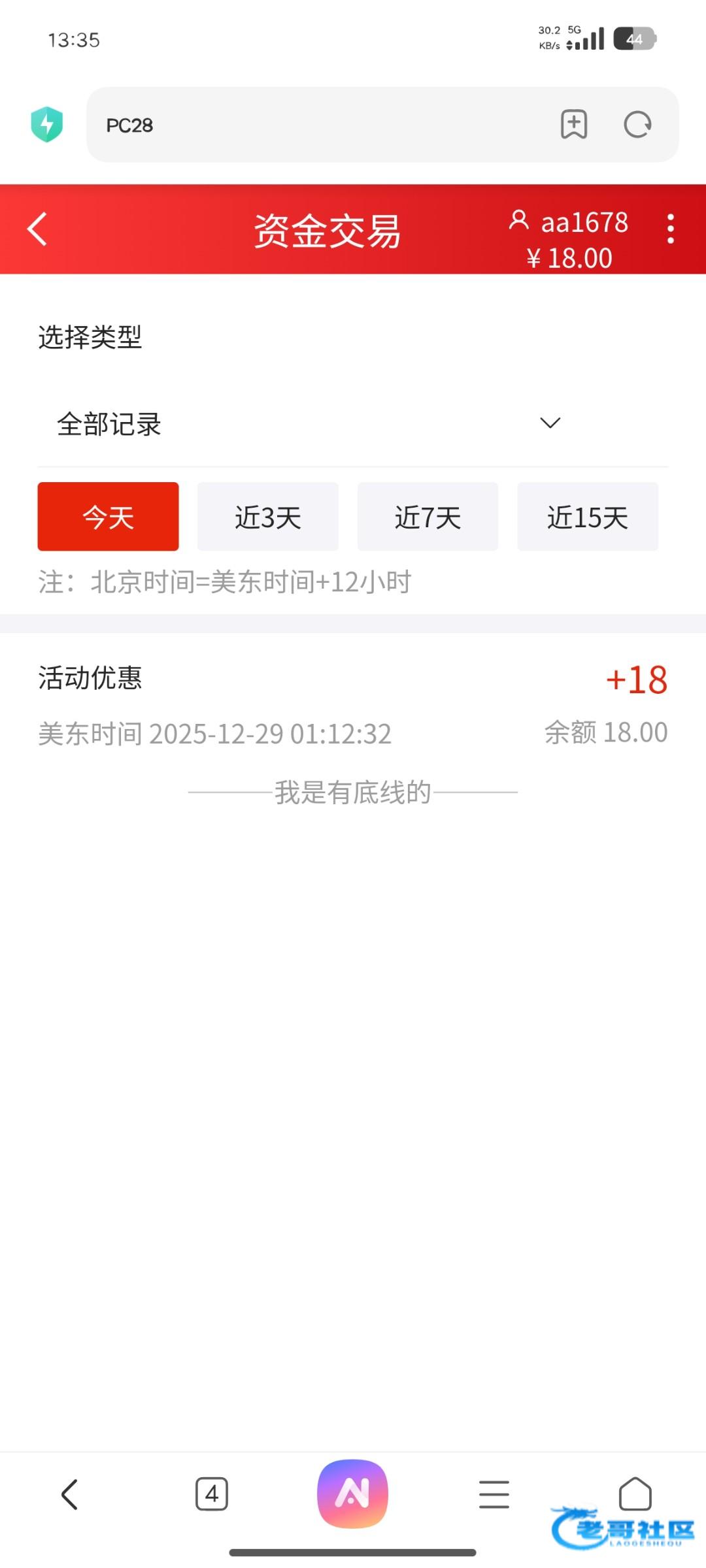Switch to the 近7天 filter
The height and width of the screenshot is (1568, 706).
tap(428, 517)
